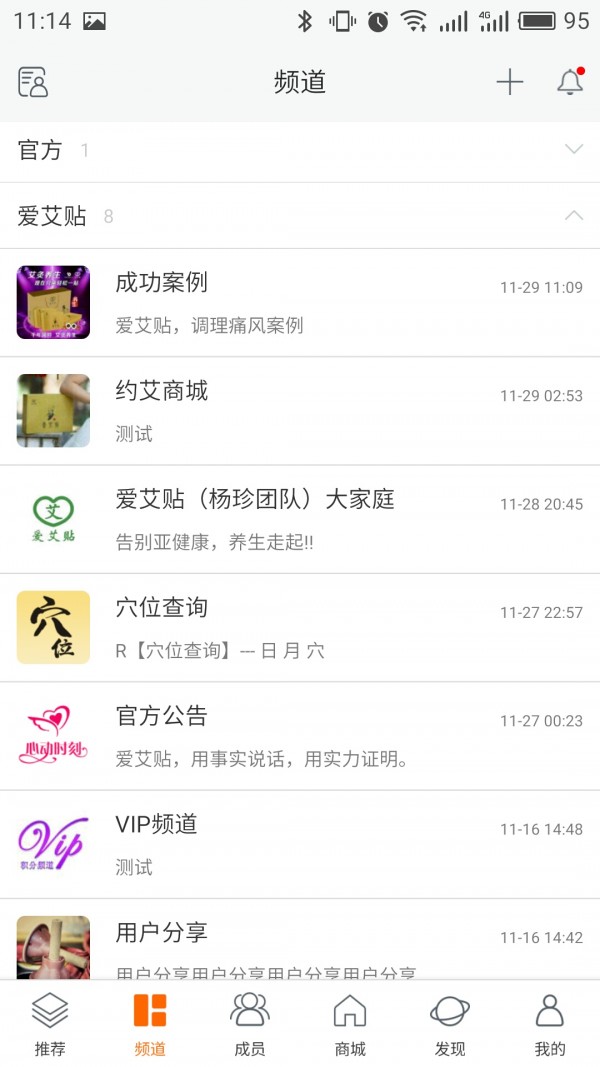
Task: Open the 成功案例 channel
Action: click(x=300, y=302)
